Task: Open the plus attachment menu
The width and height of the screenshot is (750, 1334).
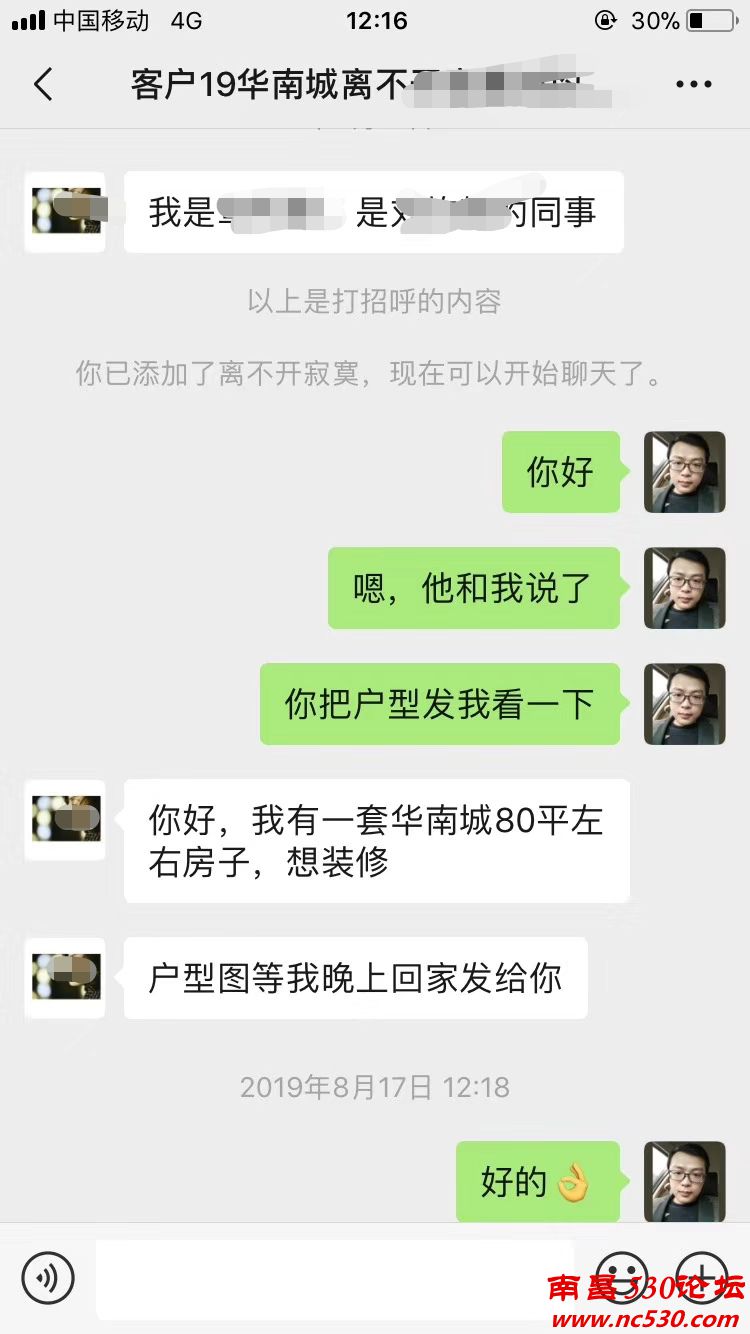Action: click(x=701, y=1277)
